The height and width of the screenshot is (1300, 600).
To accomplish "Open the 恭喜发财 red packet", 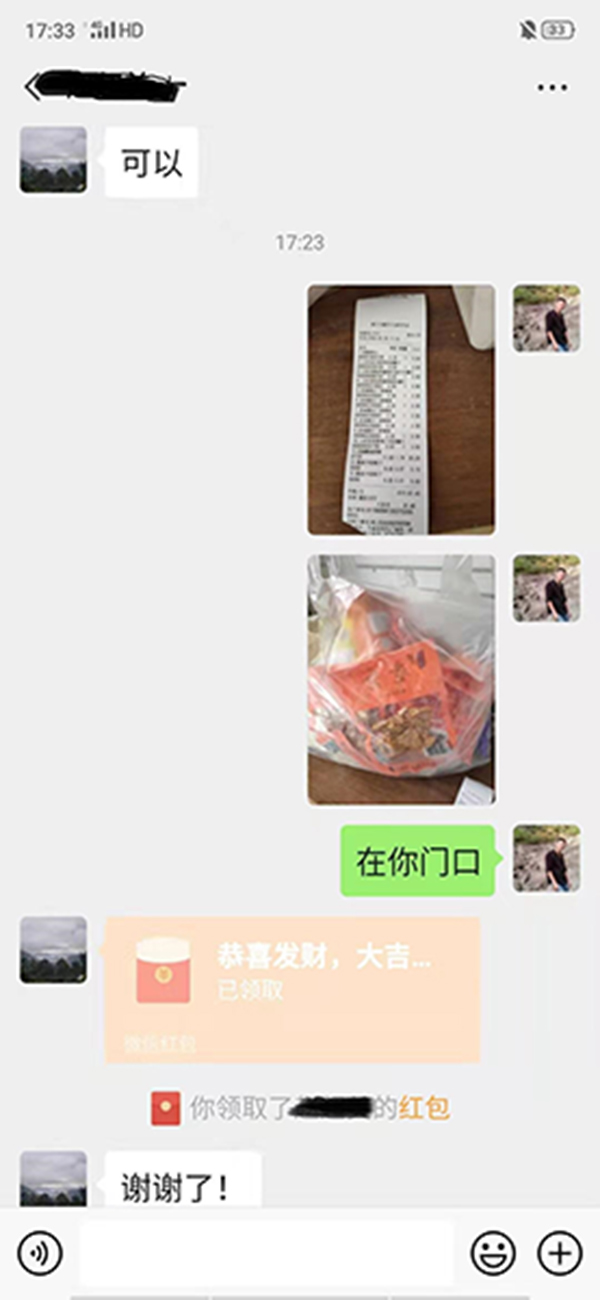I will (293, 989).
